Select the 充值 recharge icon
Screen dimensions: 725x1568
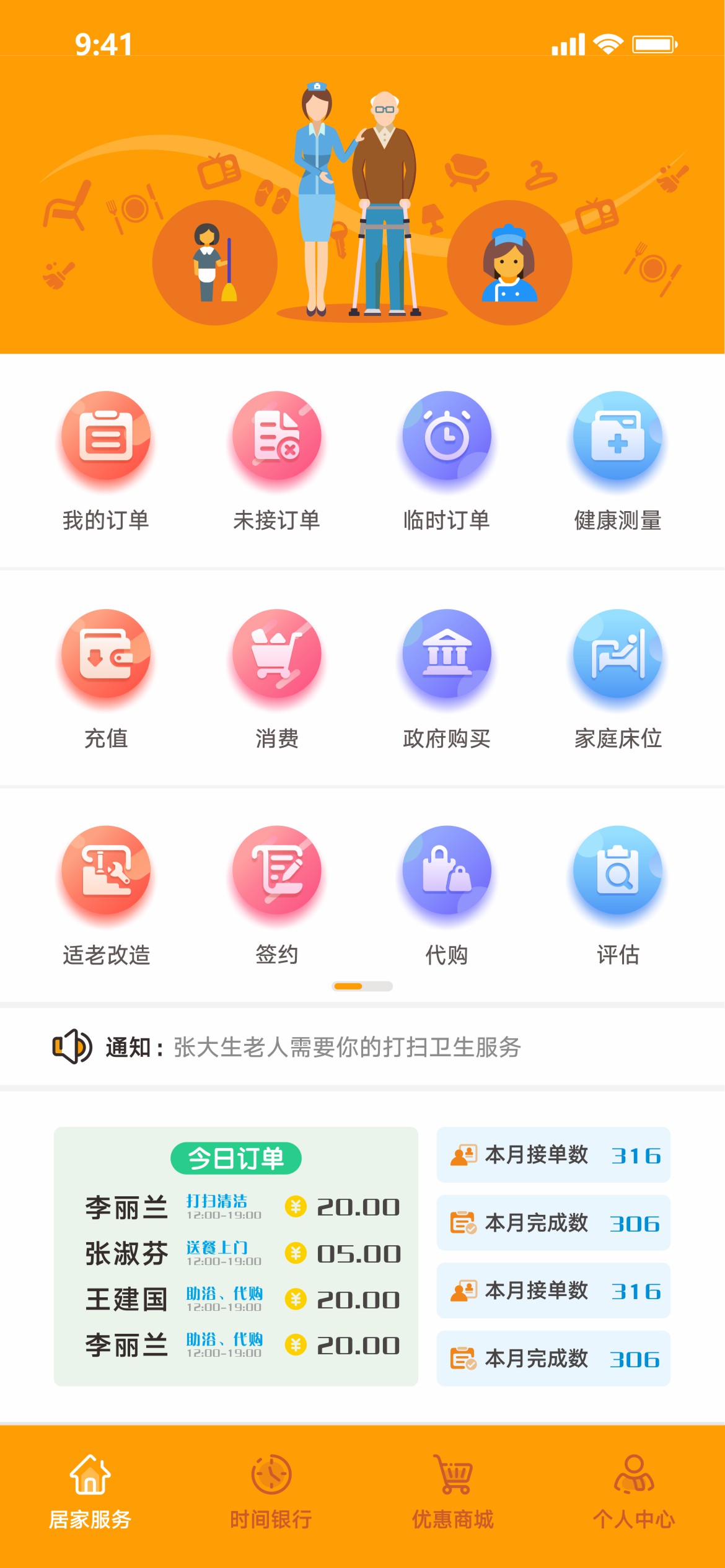coord(106,657)
